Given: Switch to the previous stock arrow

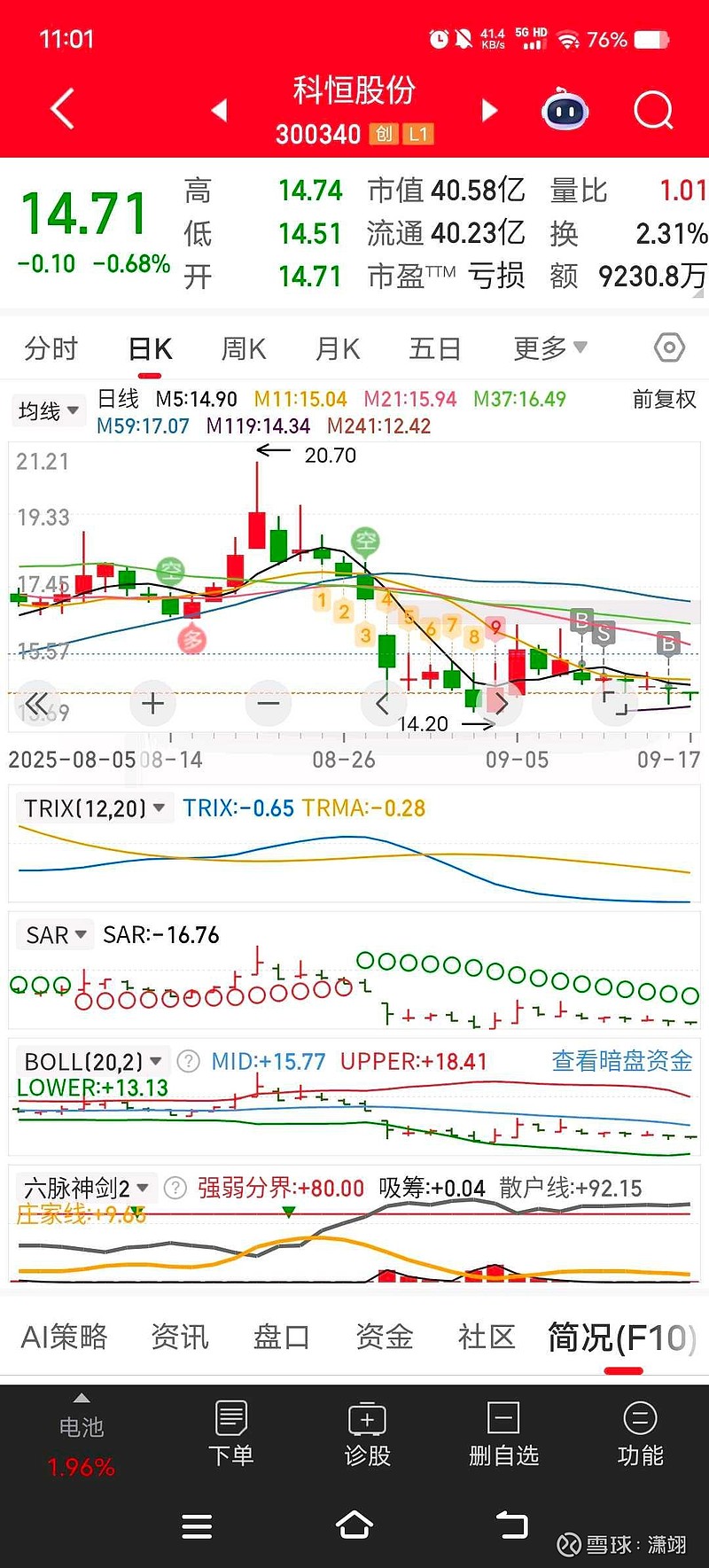Looking at the screenshot, I should 220,111.
